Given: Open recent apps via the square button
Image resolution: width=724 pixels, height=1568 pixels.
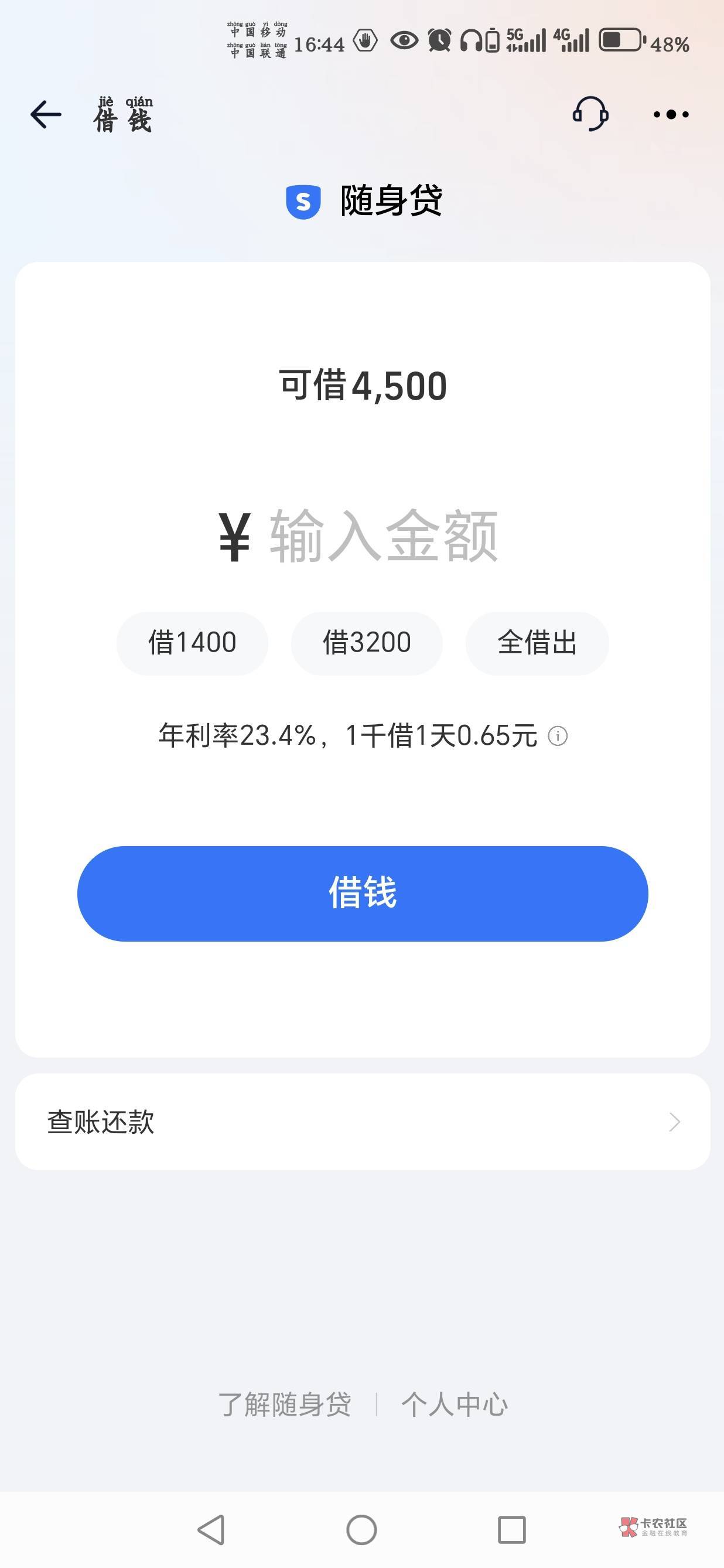Looking at the screenshot, I should coord(512,1530).
